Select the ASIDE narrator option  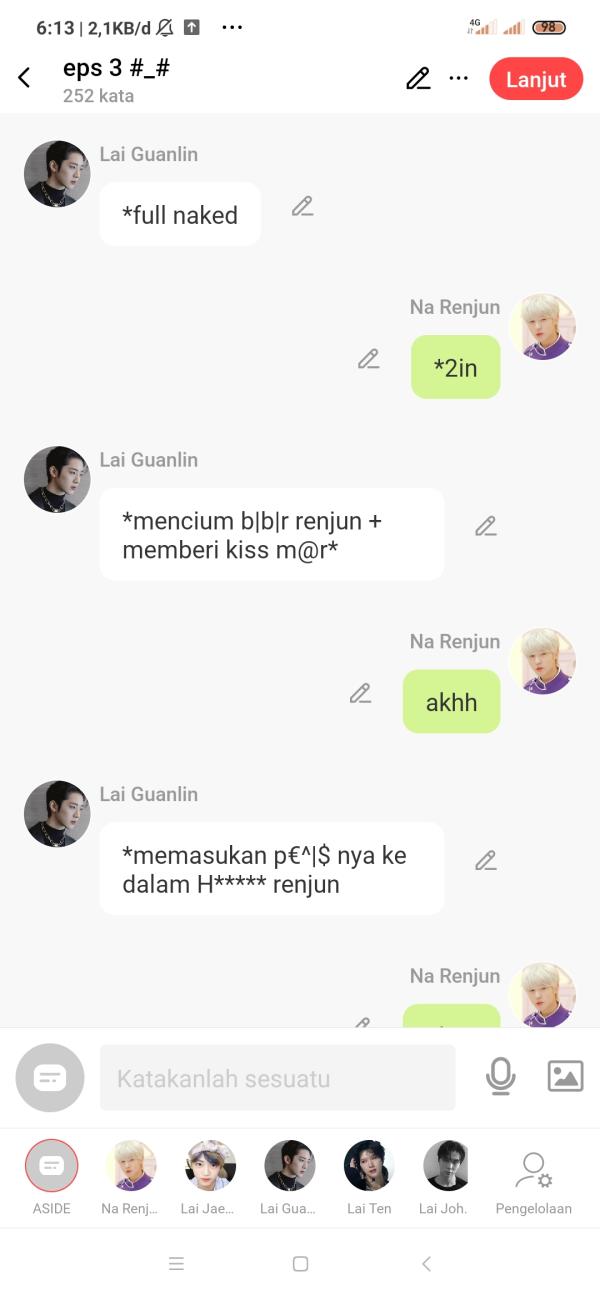click(x=51, y=1166)
